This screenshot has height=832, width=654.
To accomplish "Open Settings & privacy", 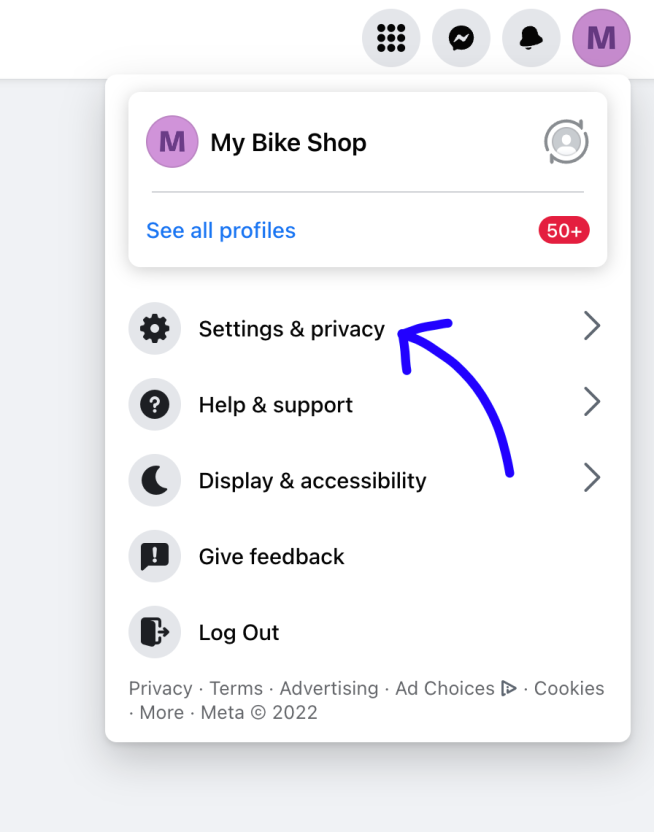I will coord(291,329).
